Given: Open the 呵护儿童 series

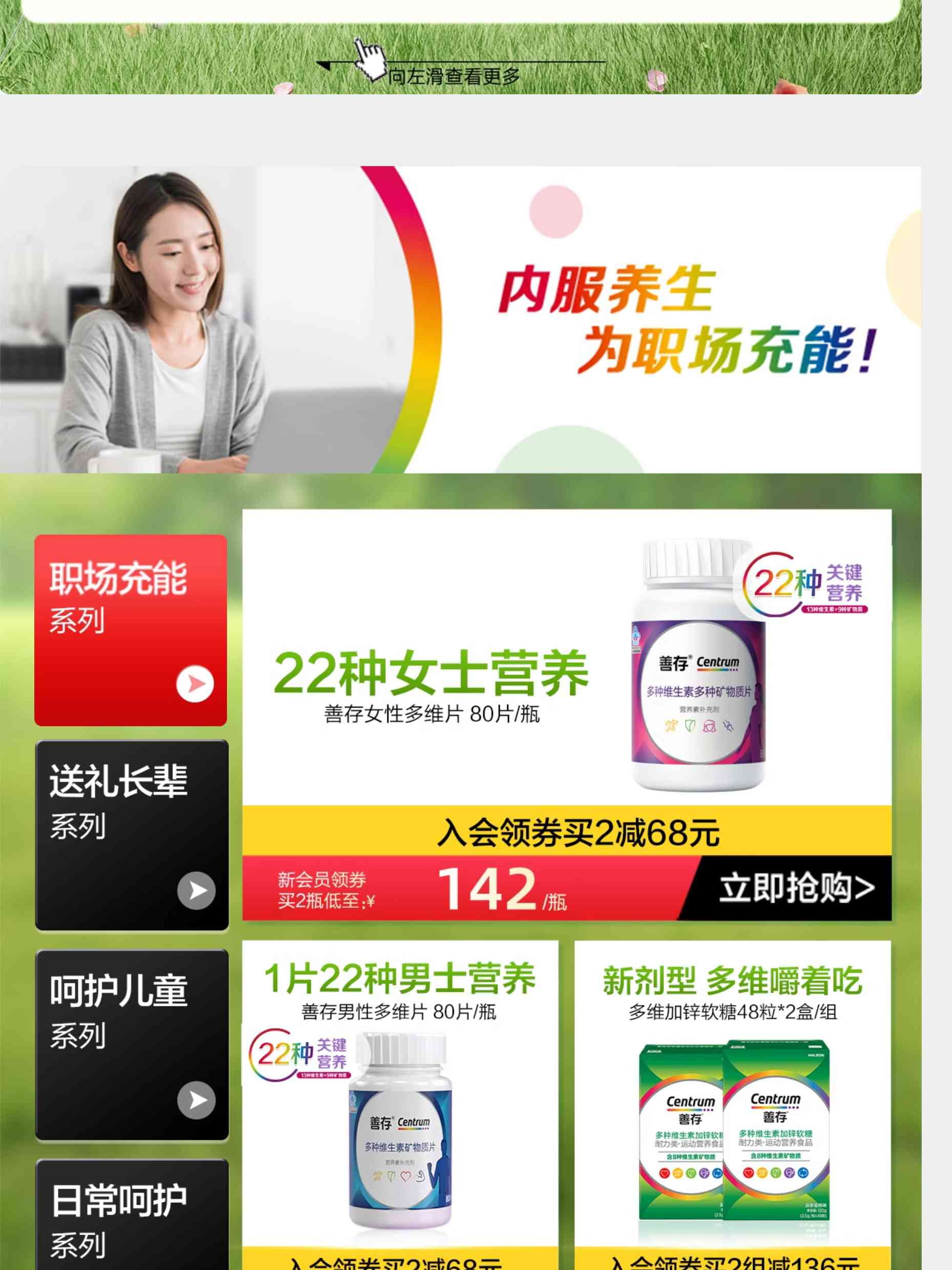Looking at the screenshot, I should [132, 1044].
